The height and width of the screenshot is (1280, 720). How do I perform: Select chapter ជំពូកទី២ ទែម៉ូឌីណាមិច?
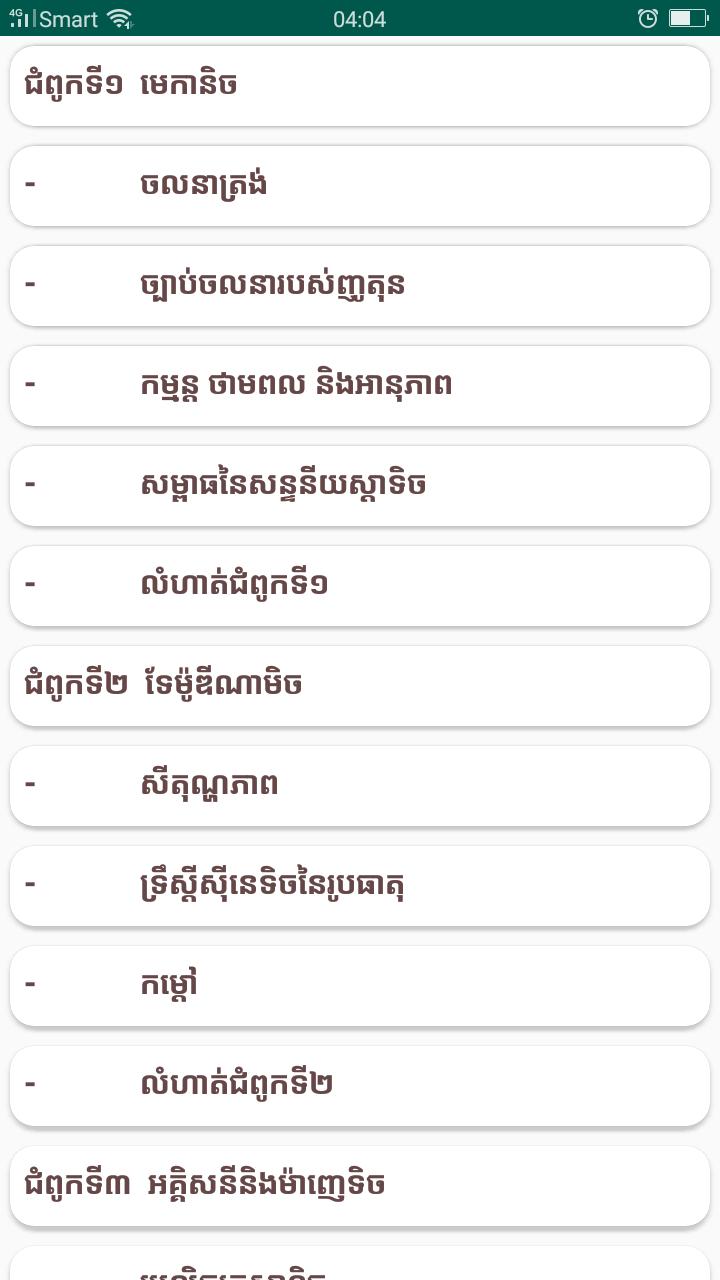click(360, 685)
